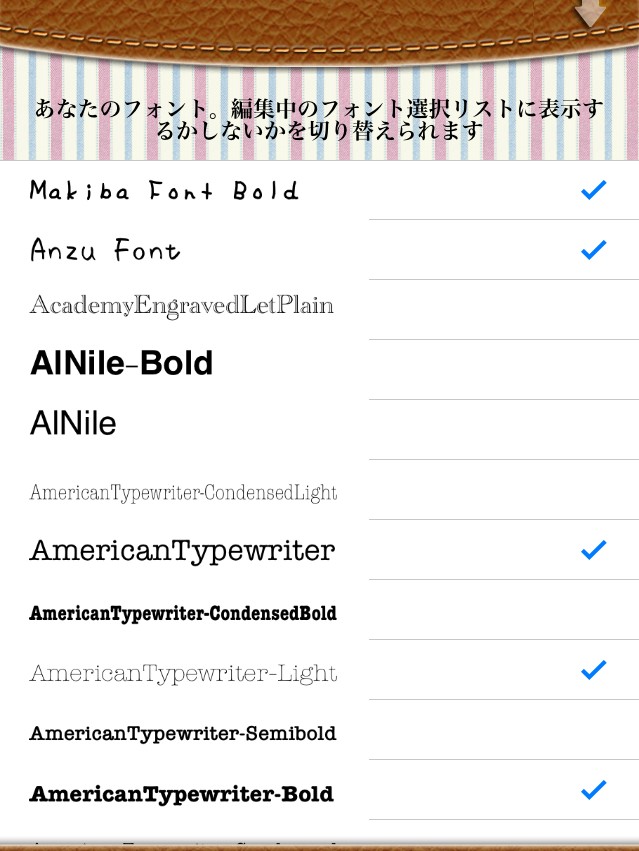Select the AlNile-Bold font row
Image resolution: width=639 pixels, height=851 pixels.
click(x=319, y=370)
